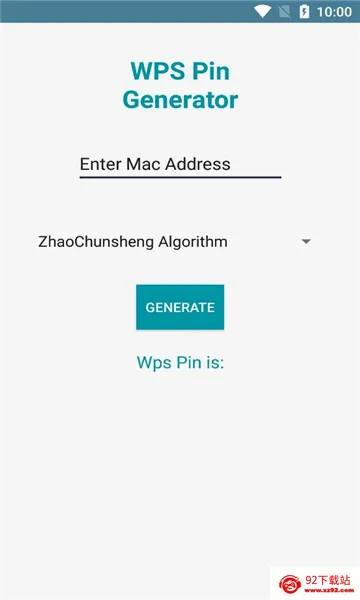This screenshot has height=600, width=360.
Task: Focus the Enter Mac Address field
Action: (180, 165)
